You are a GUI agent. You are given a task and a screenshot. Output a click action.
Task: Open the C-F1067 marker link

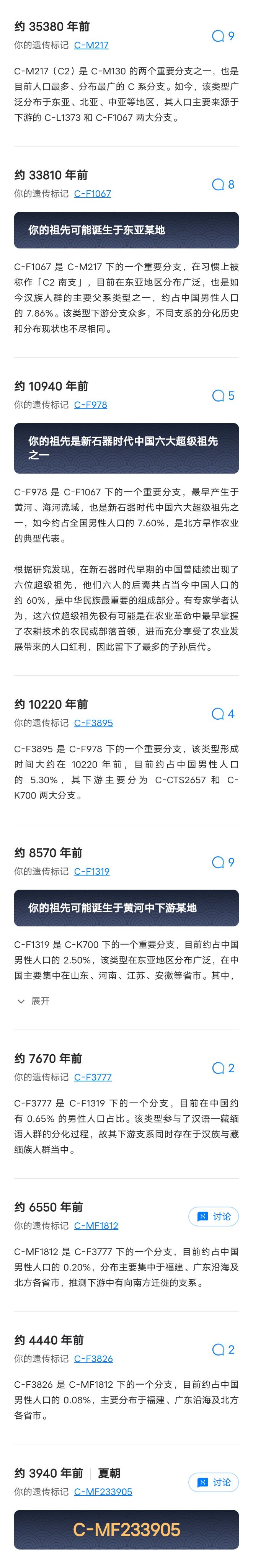(x=93, y=194)
